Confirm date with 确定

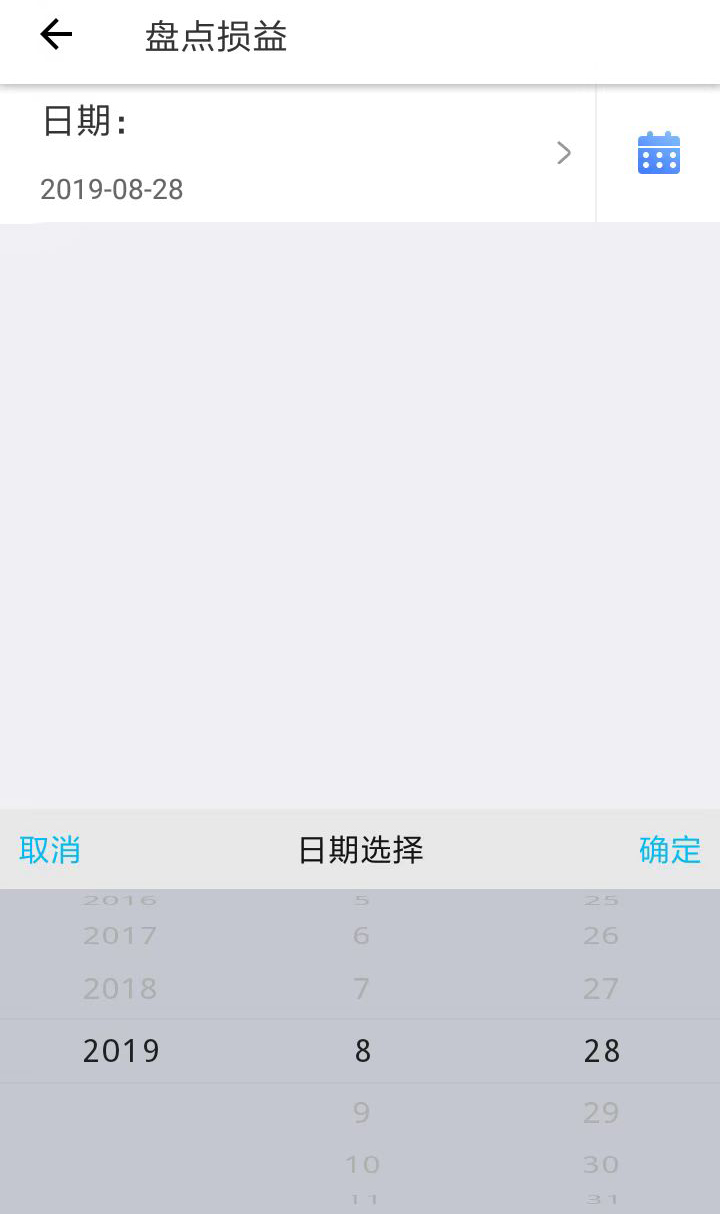(x=670, y=850)
